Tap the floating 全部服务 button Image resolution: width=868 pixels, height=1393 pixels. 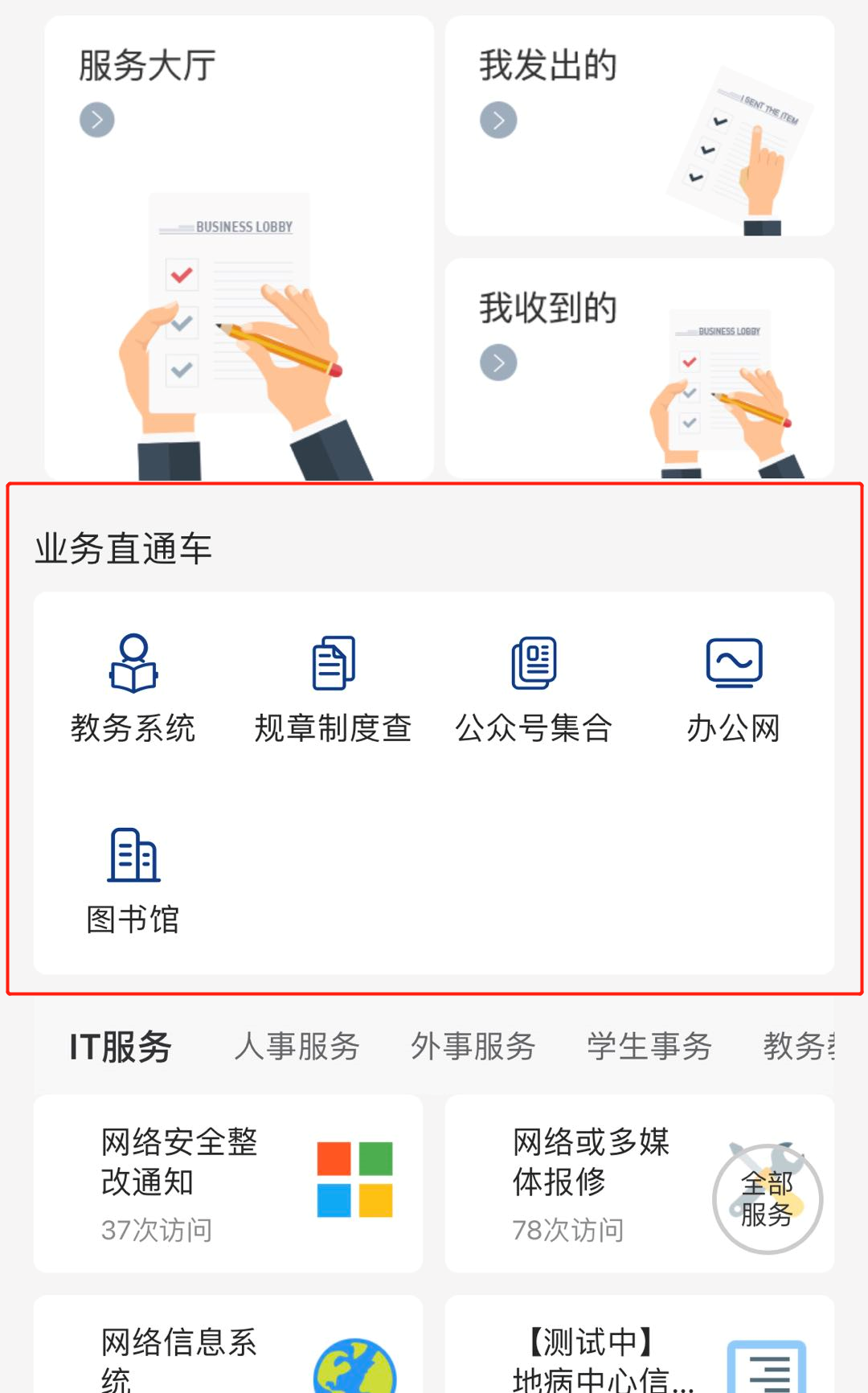(x=767, y=1198)
